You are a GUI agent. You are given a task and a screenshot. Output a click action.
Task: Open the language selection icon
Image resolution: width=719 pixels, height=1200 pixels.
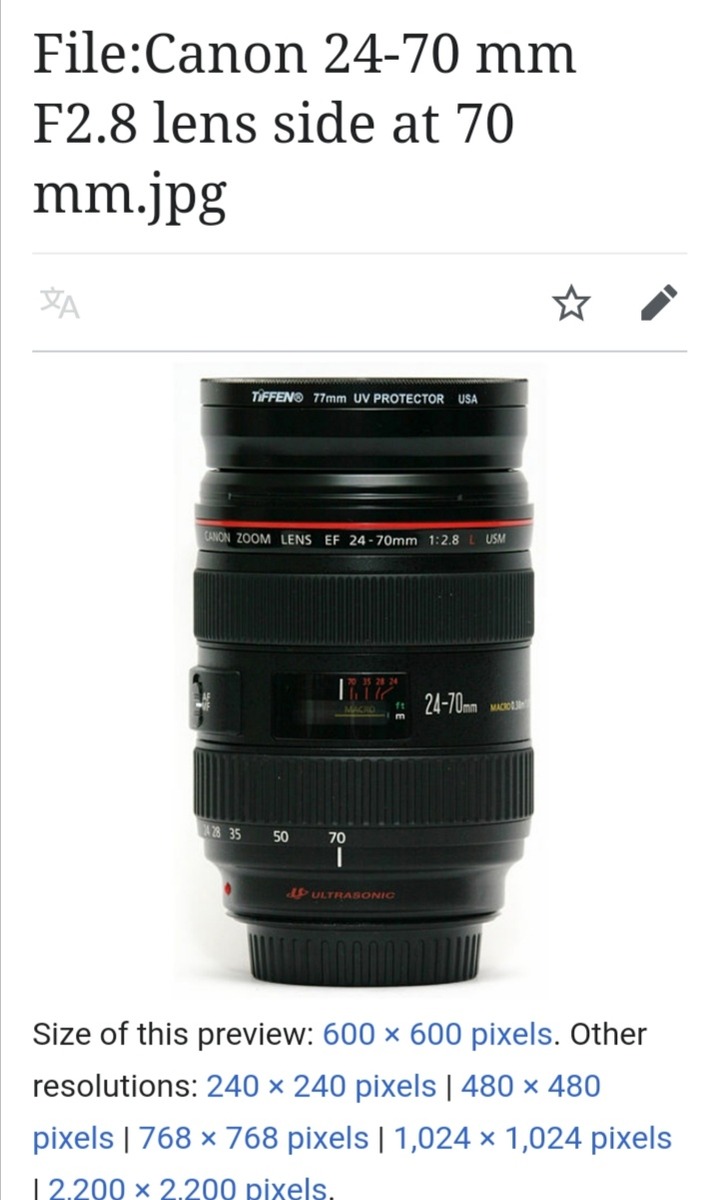(x=59, y=302)
